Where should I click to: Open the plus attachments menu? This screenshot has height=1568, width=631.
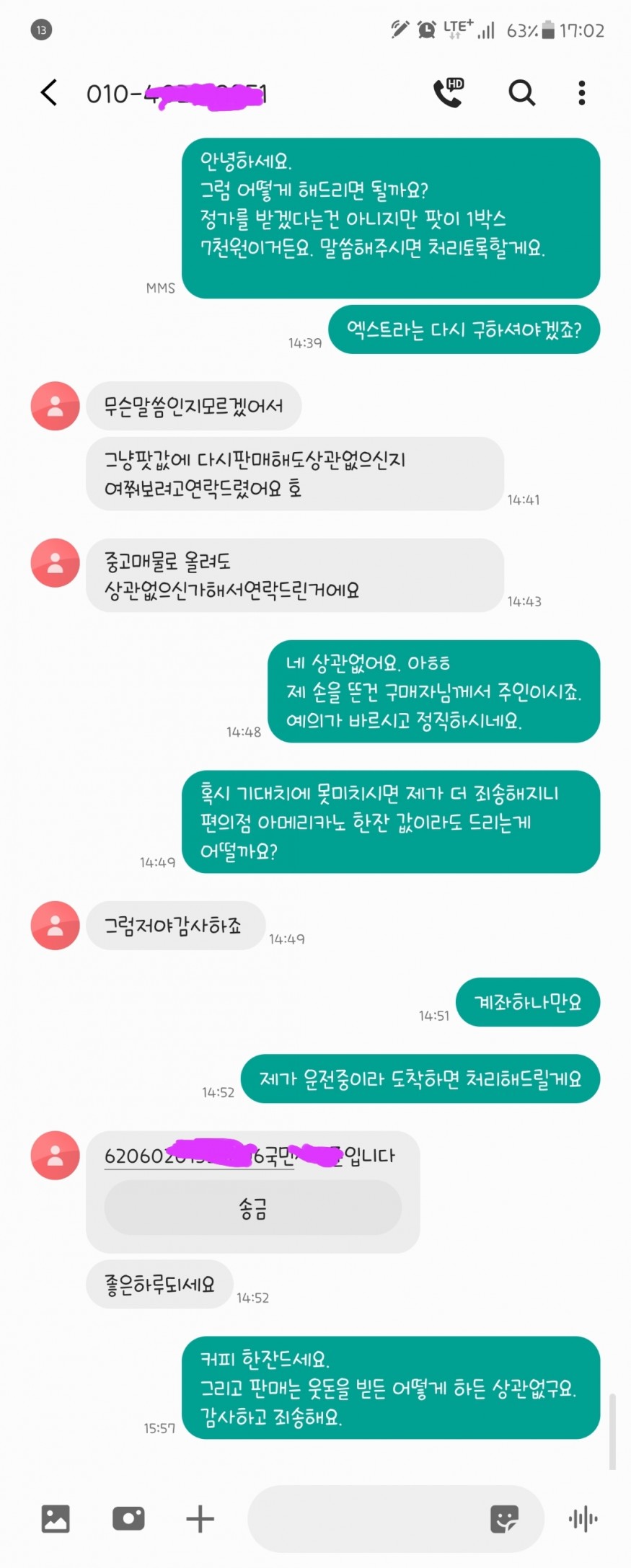click(x=200, y=1518)
